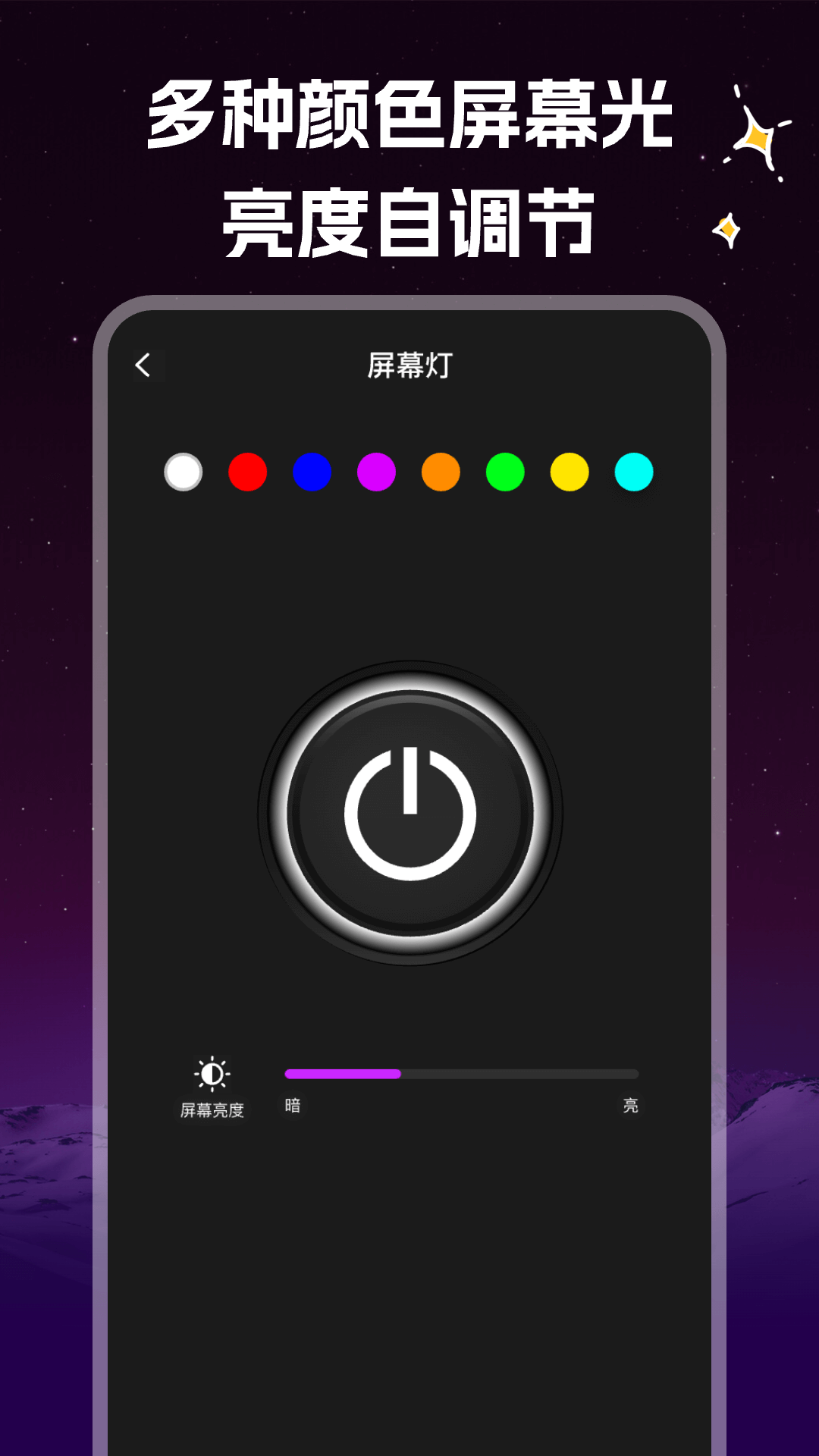819x1456 pixels.
Task: Choose the purple color circle
Action: pos(375,472)
